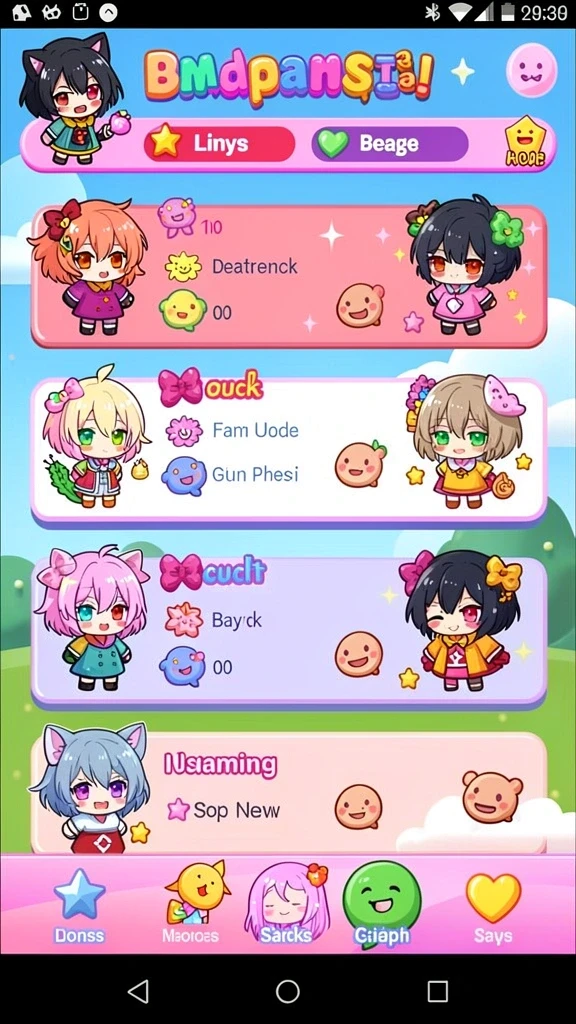This screenshot has height=1024, width=576.
Task: Select the Linys star button
Action: click(x=219, y=144)
